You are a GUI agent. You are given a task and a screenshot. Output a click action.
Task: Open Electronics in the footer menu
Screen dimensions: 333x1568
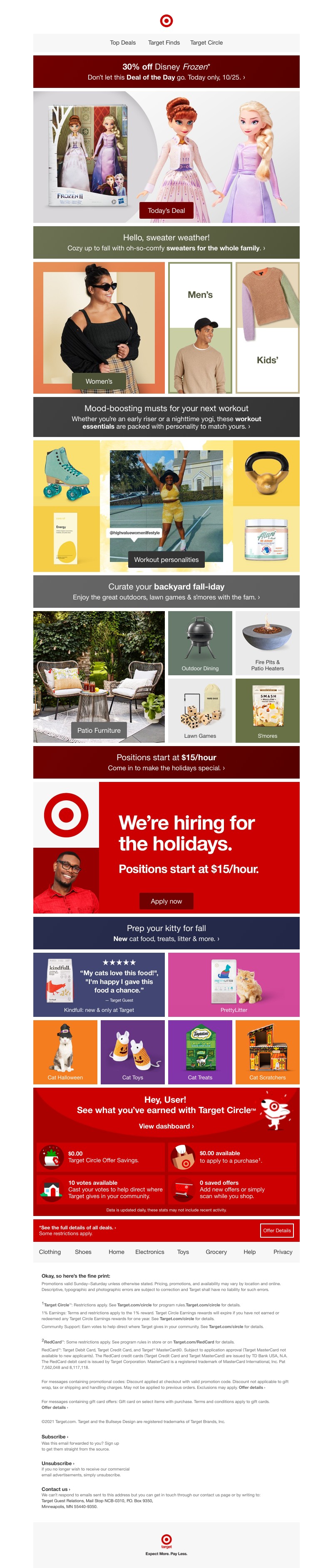point(149,1252)
